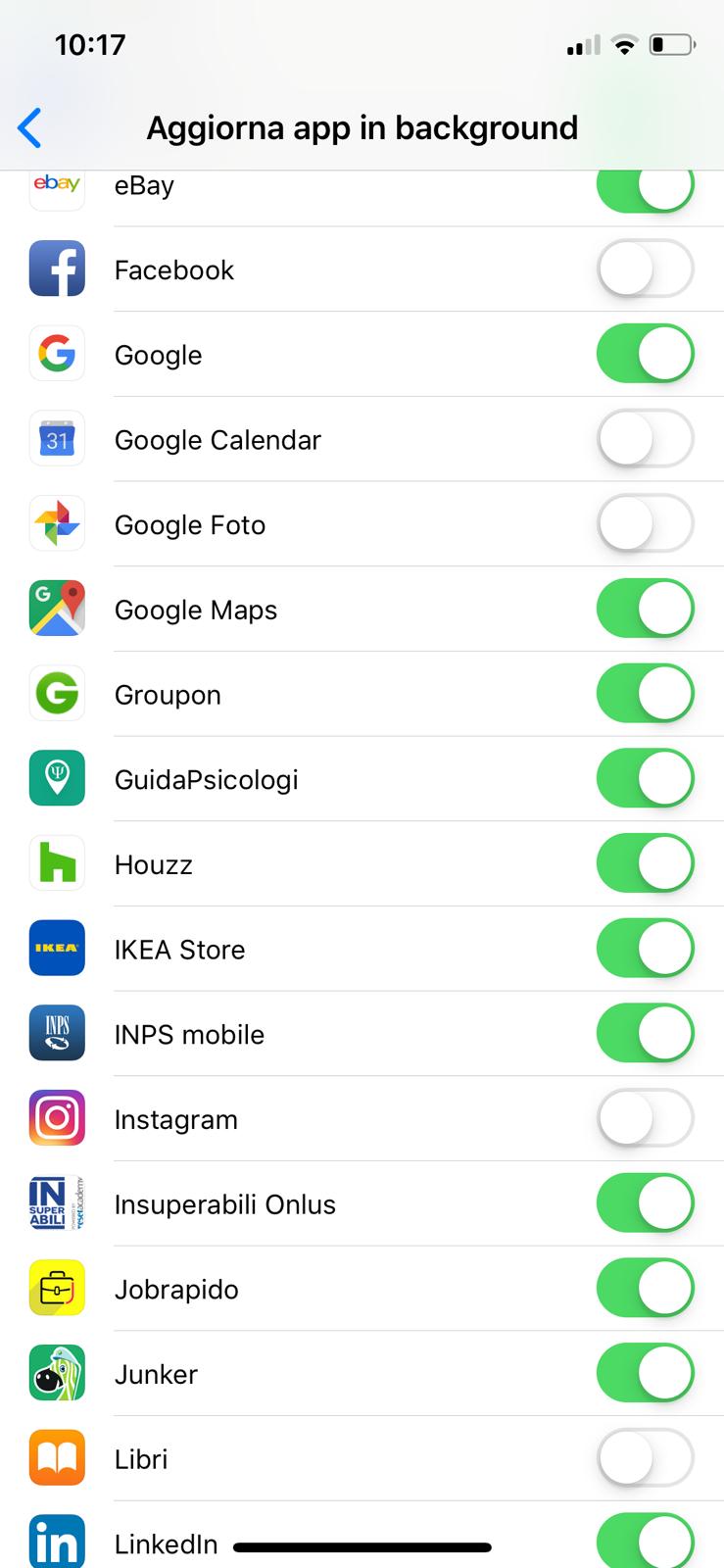Enable the Google Foto toggle
The height and width of the screenshot is (1568, 724).
tap(645, 524)
